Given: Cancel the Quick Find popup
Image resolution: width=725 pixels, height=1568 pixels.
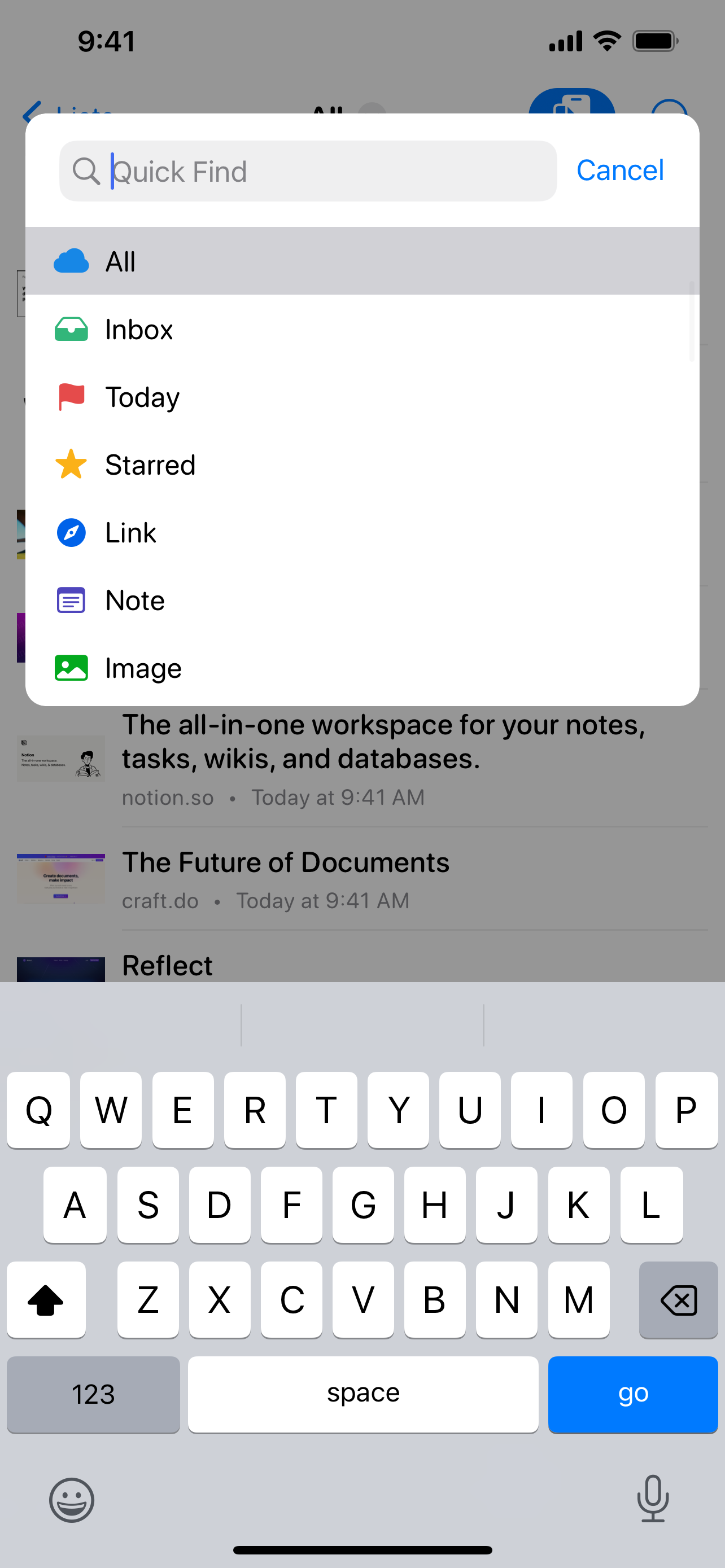Looking at the screenshot, I should (619, 170).
